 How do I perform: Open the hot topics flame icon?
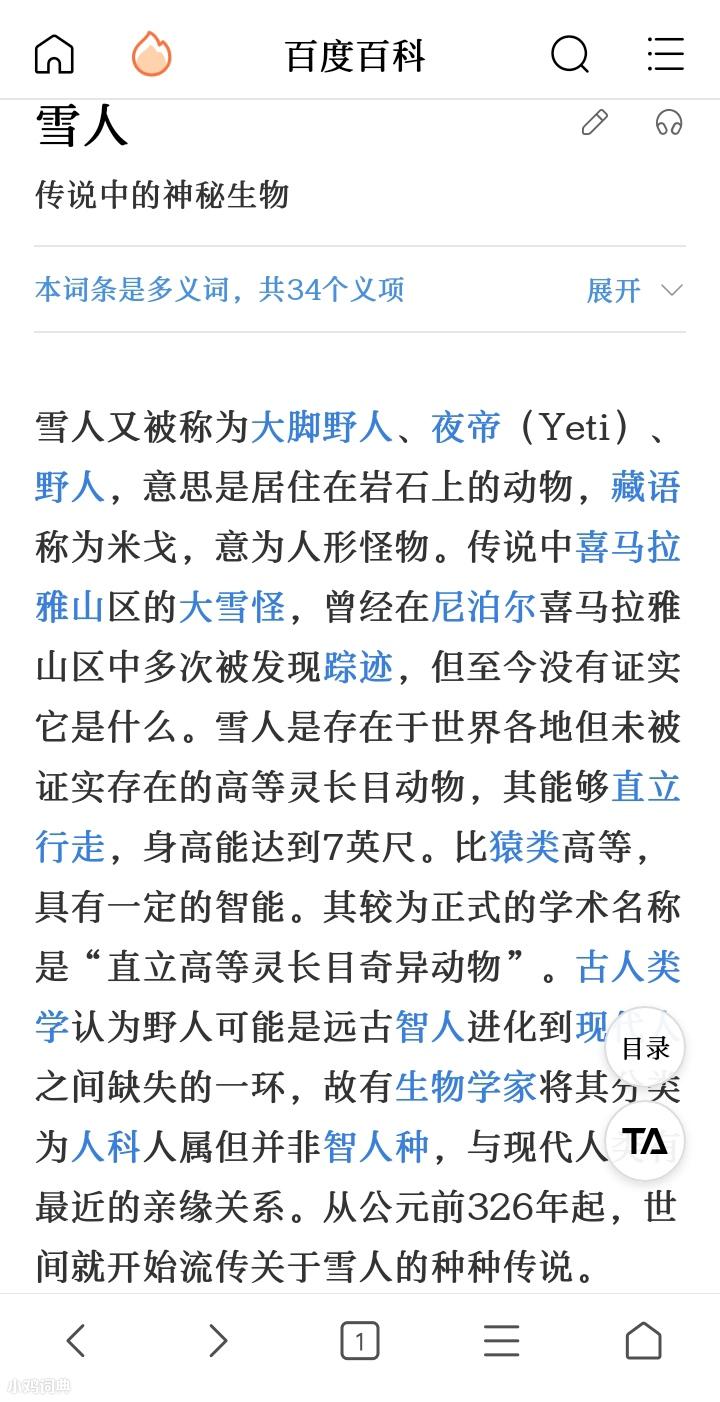click(151, 54)
